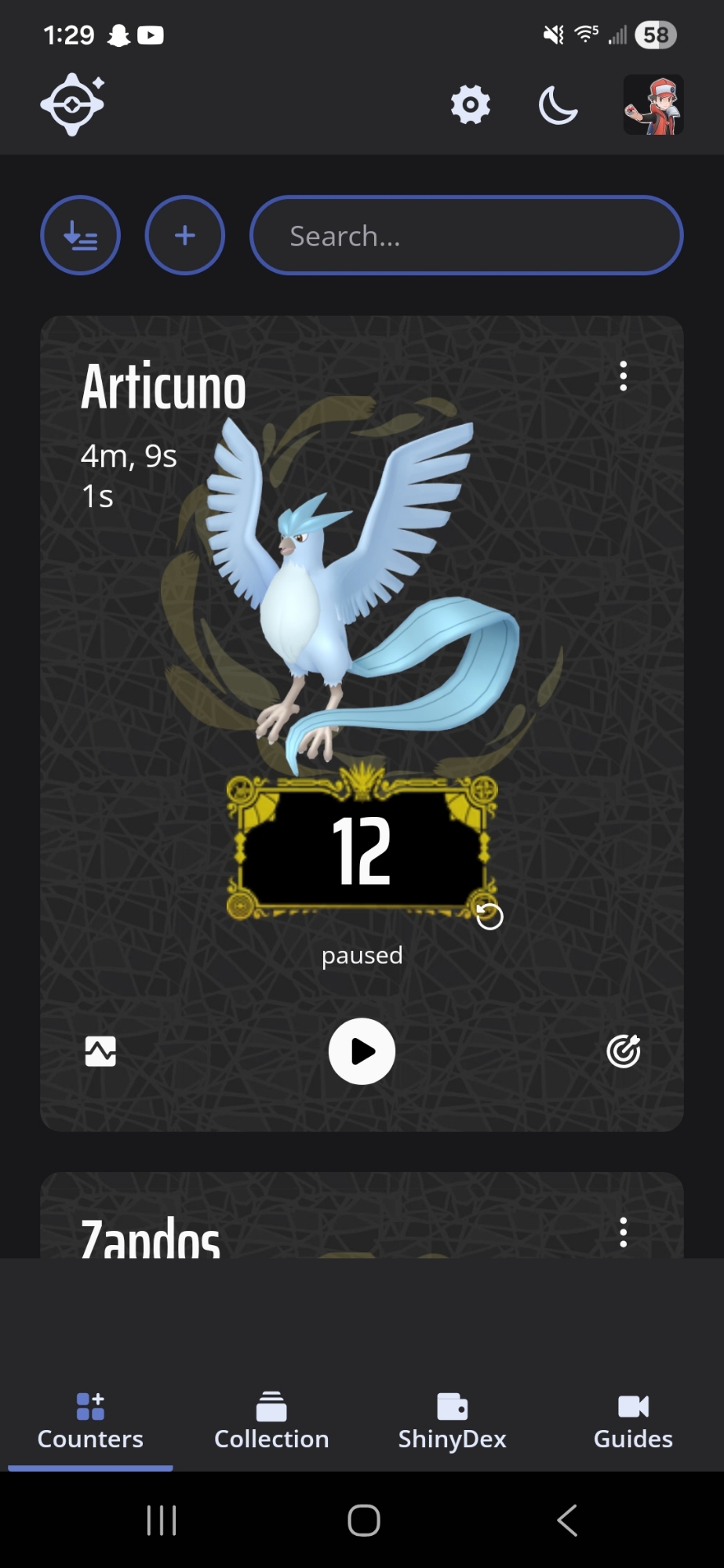Open the settings gear
724x1568 pixels.
pyautogui.click(x=470, y=105)
